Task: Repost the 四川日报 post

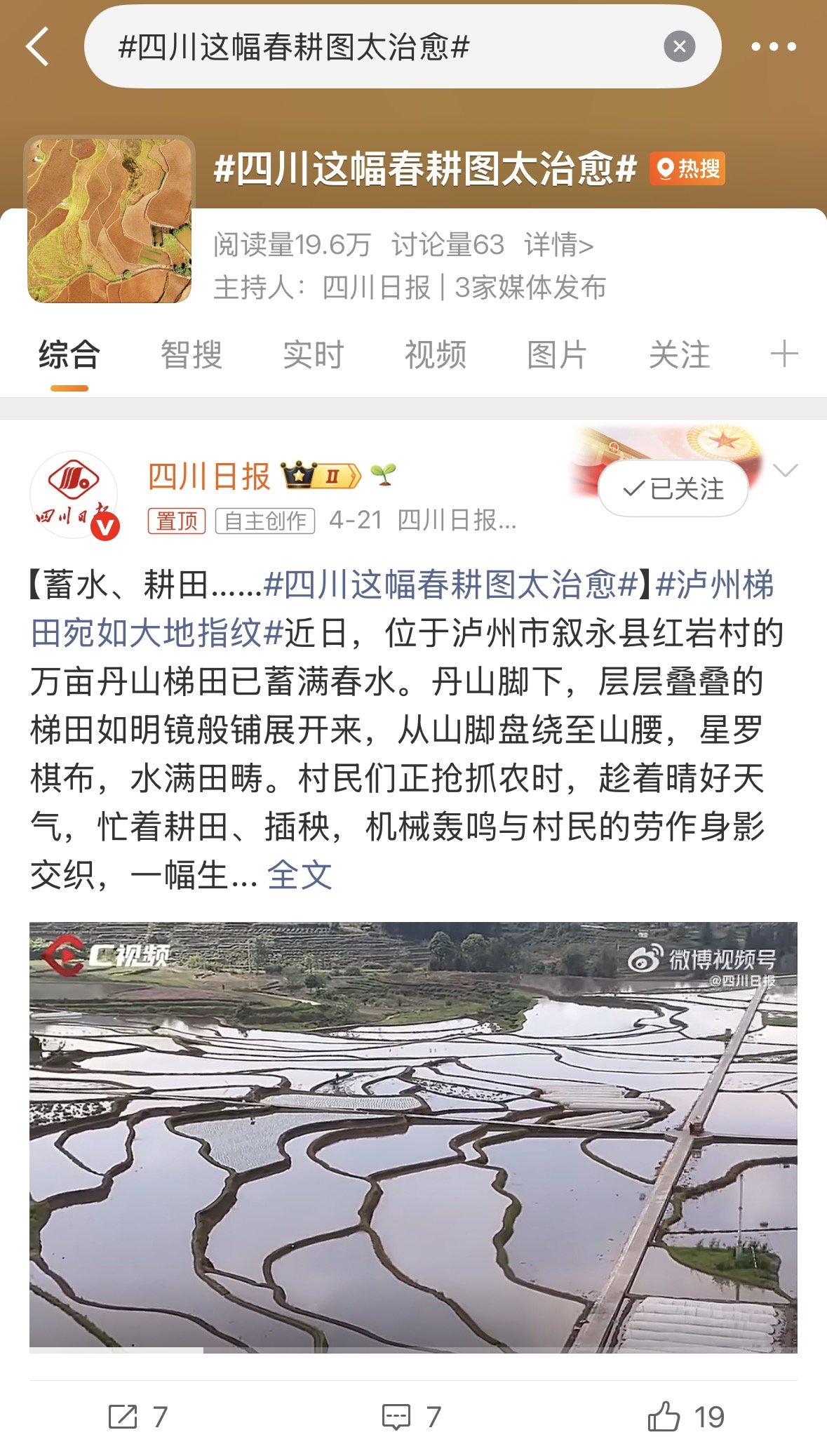Action: point(137,1417)
